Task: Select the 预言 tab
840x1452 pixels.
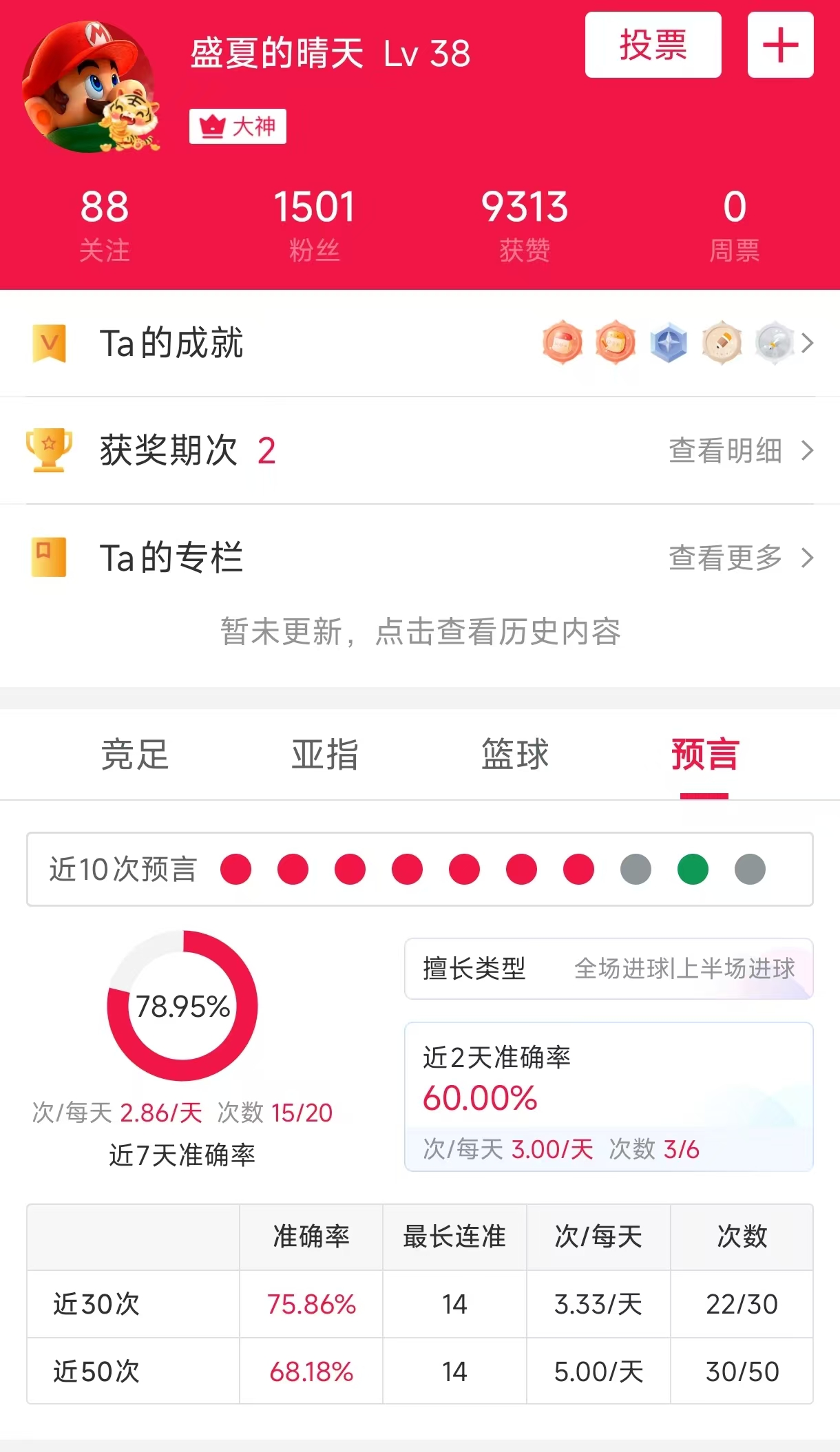Action: coord(704,755)
